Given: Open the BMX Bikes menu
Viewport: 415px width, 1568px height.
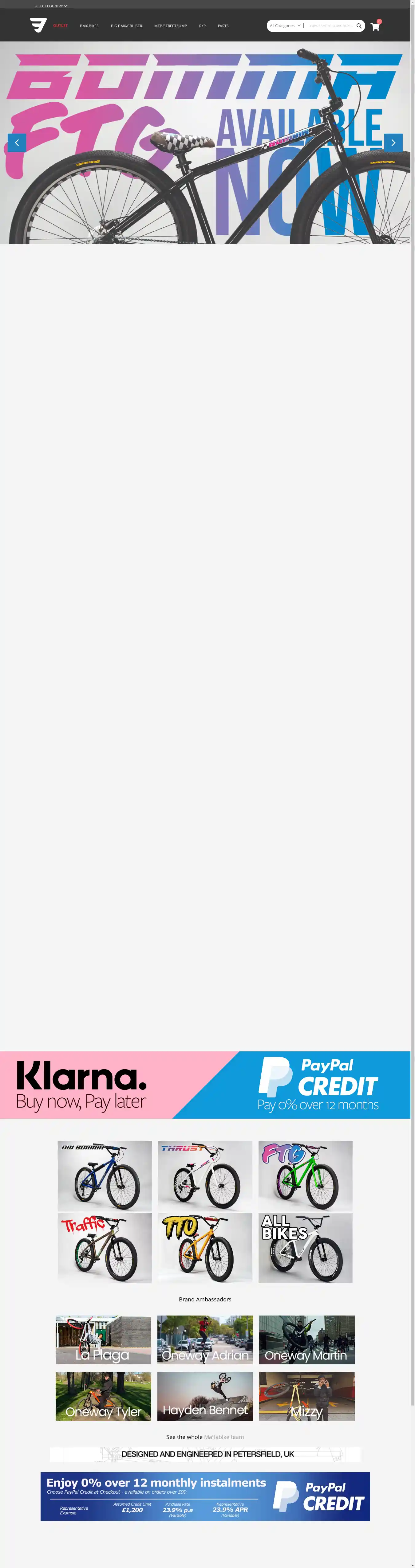Looking at the screenshot, I should coord(89,26).
